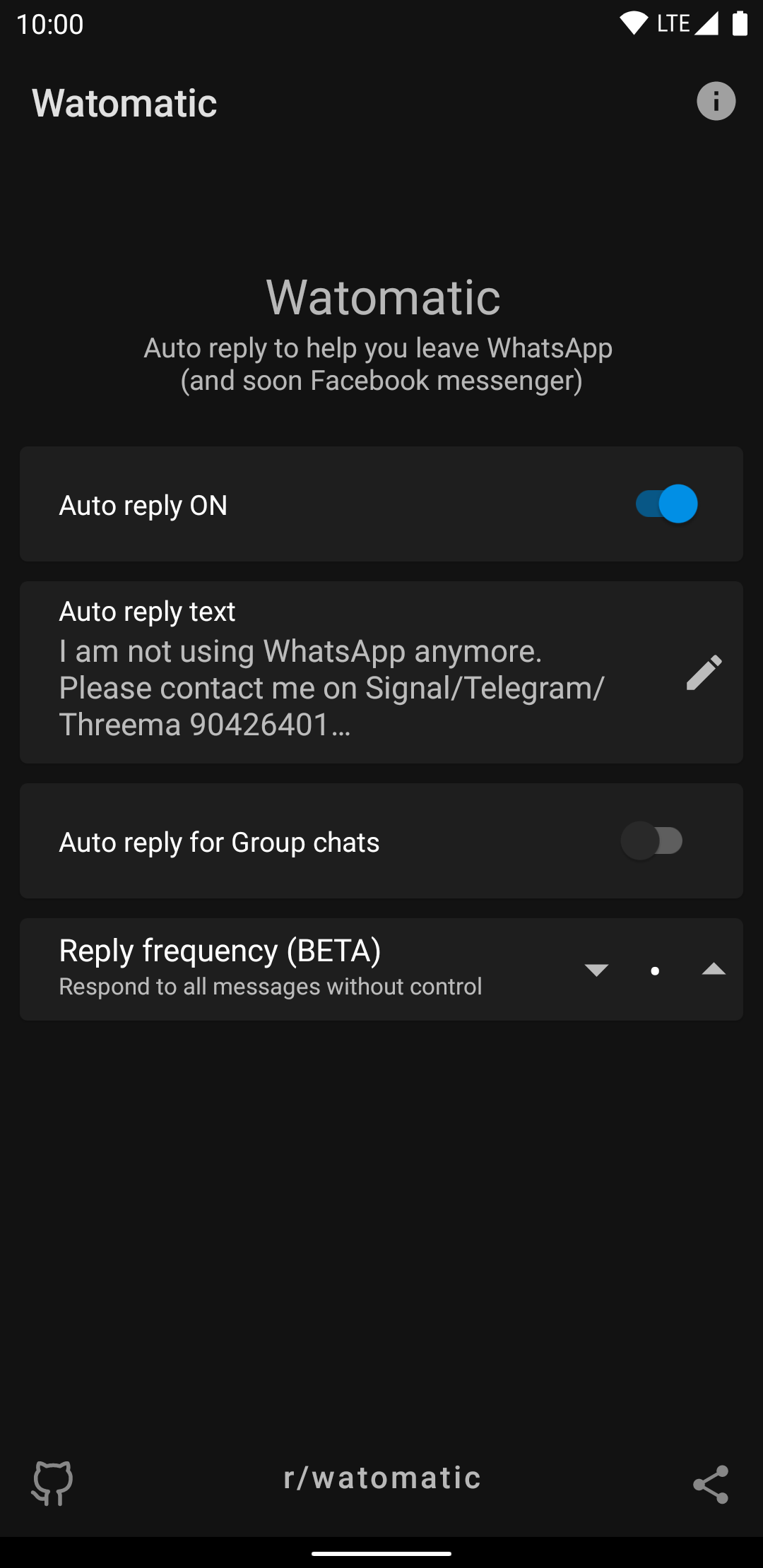Enable Auto reply for Group chats

pos(651,841)
